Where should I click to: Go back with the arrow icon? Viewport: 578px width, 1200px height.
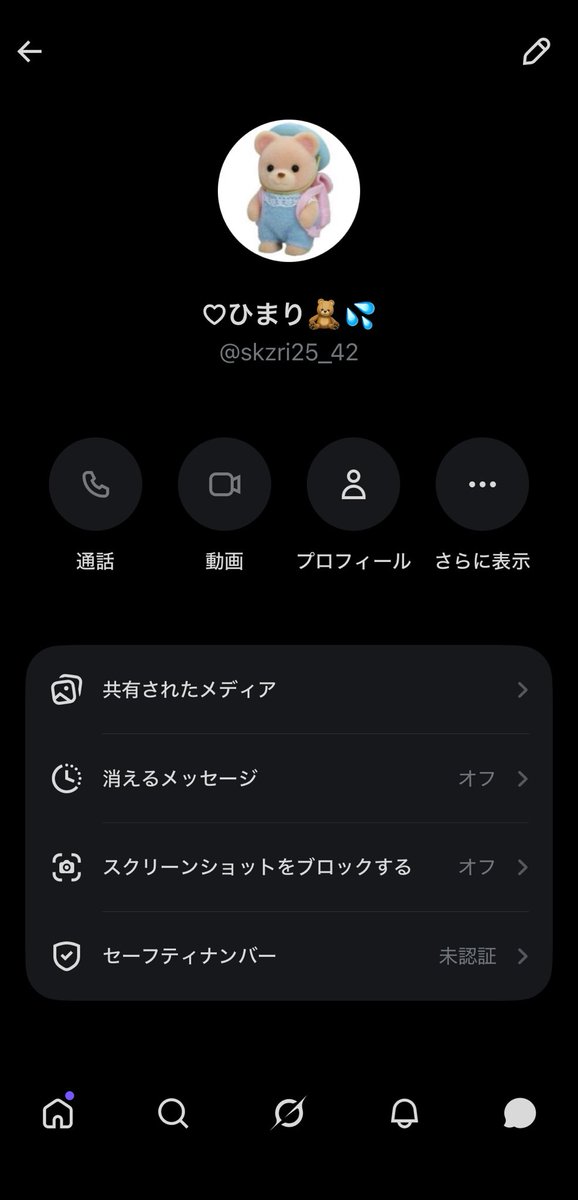pyautogui.click(x=30, y=51)
